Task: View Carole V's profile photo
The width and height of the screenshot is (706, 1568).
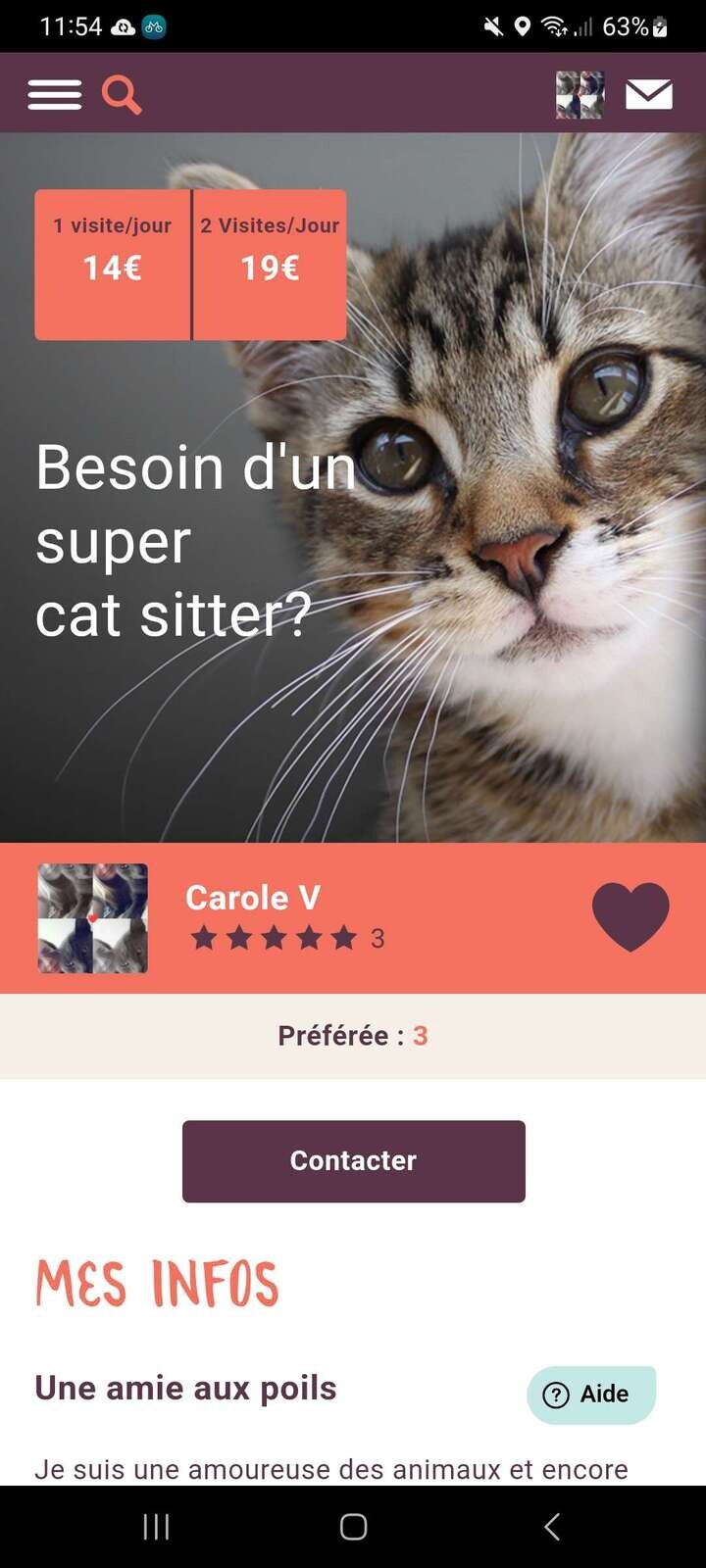Action: point(93,918)
